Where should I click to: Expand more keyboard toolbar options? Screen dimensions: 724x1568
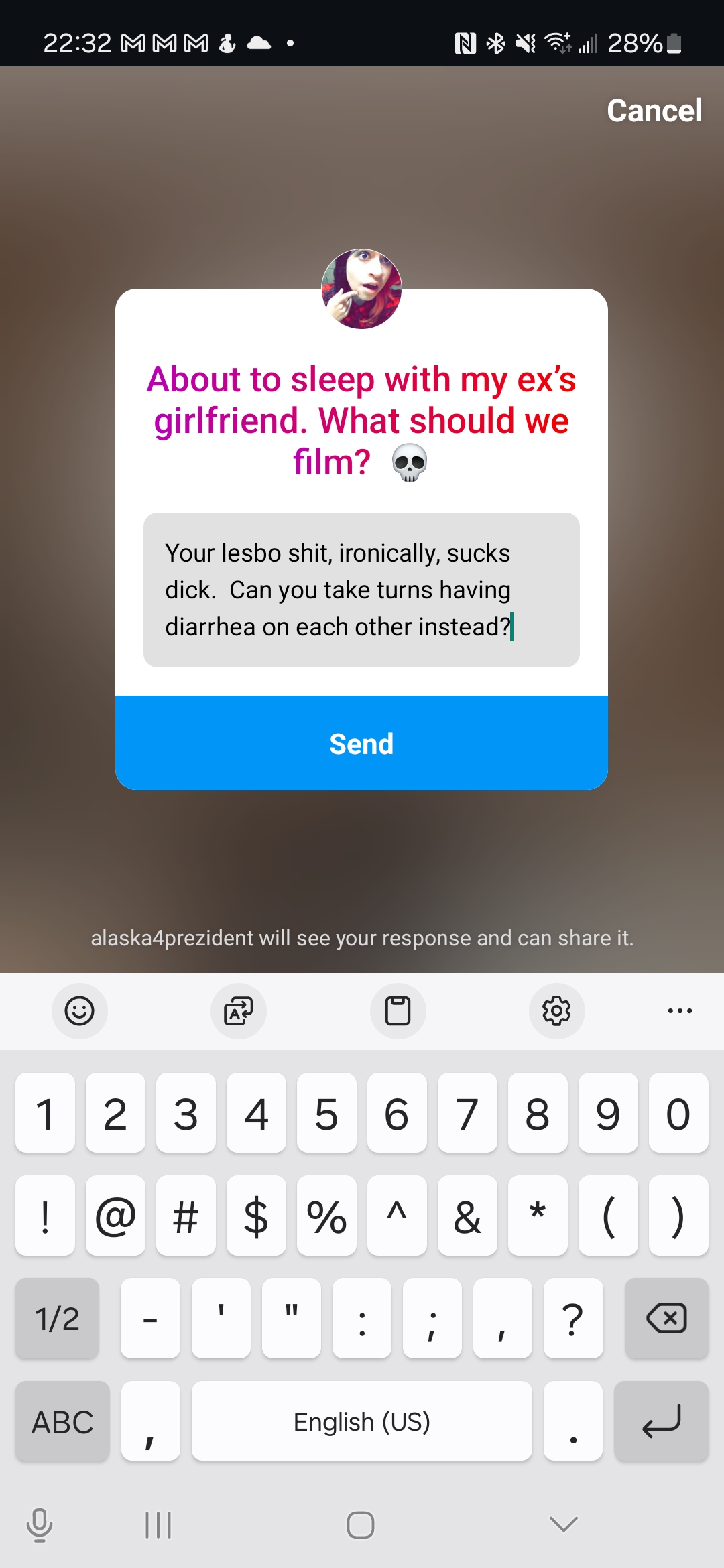point(680,1010)
